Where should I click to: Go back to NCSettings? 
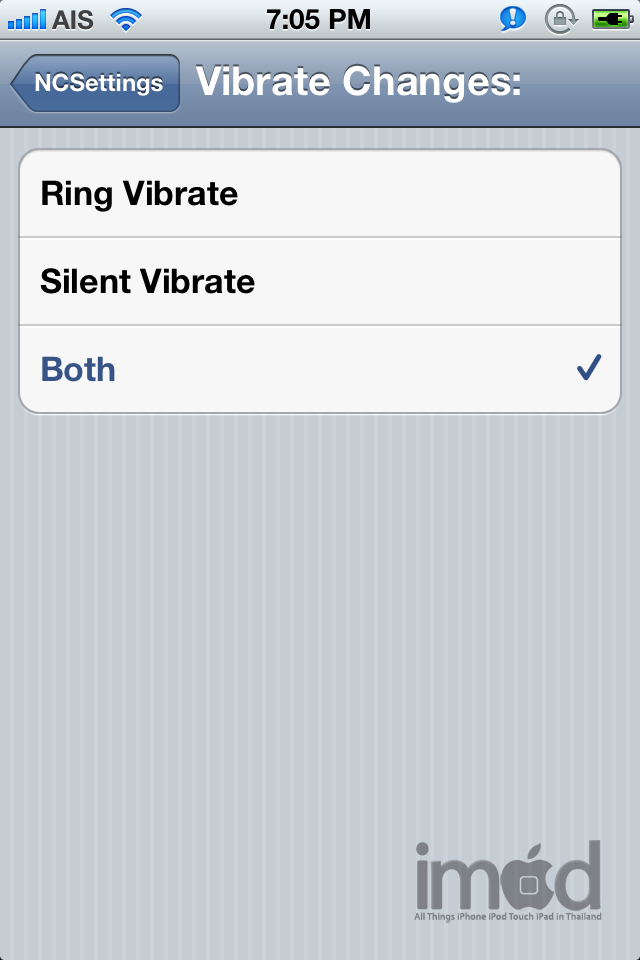click(x=96, y=83)
